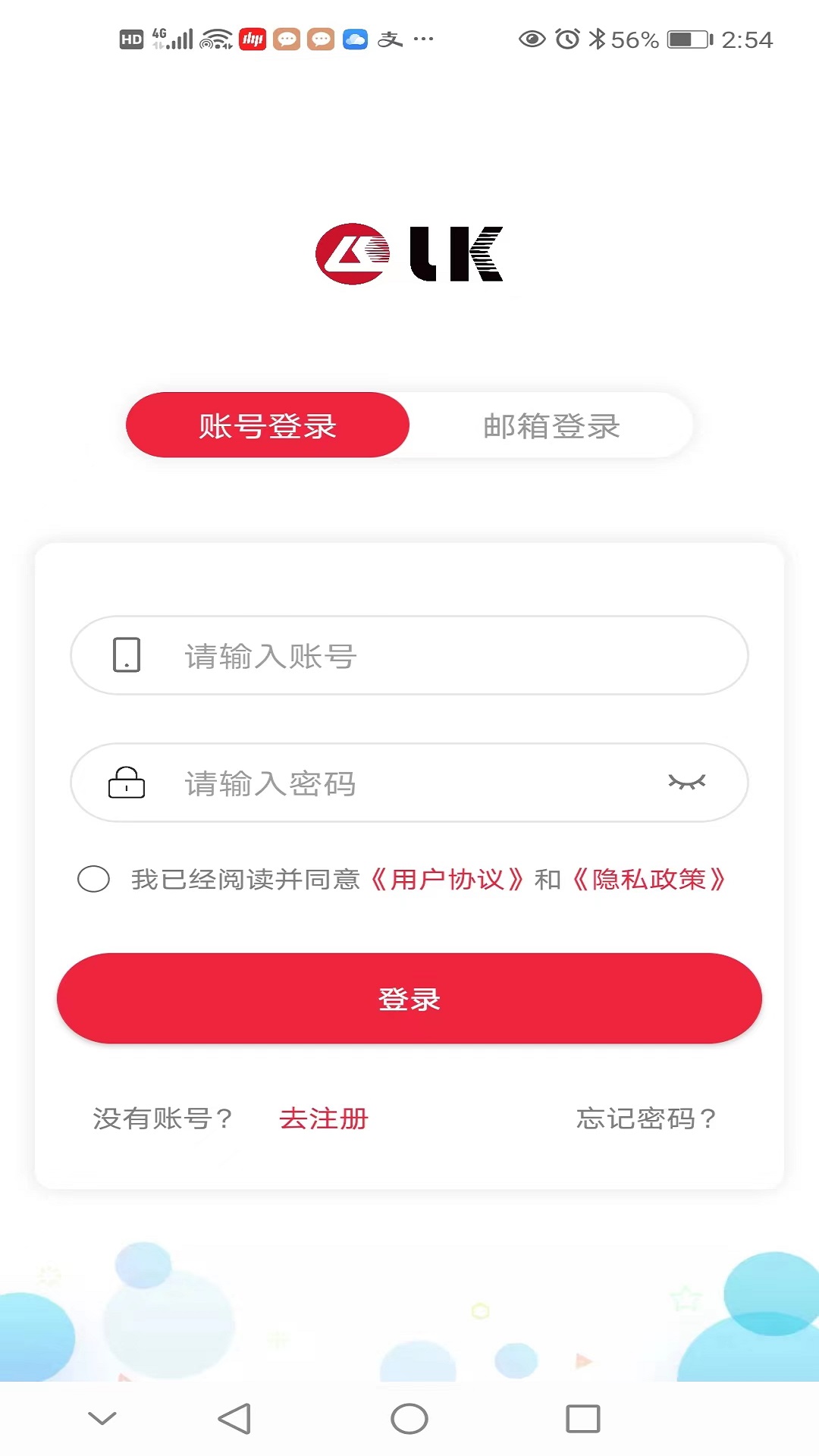Switch to the 邮箱登录 tab
This screenshot has width=819, height=1456.
[551, 425]
